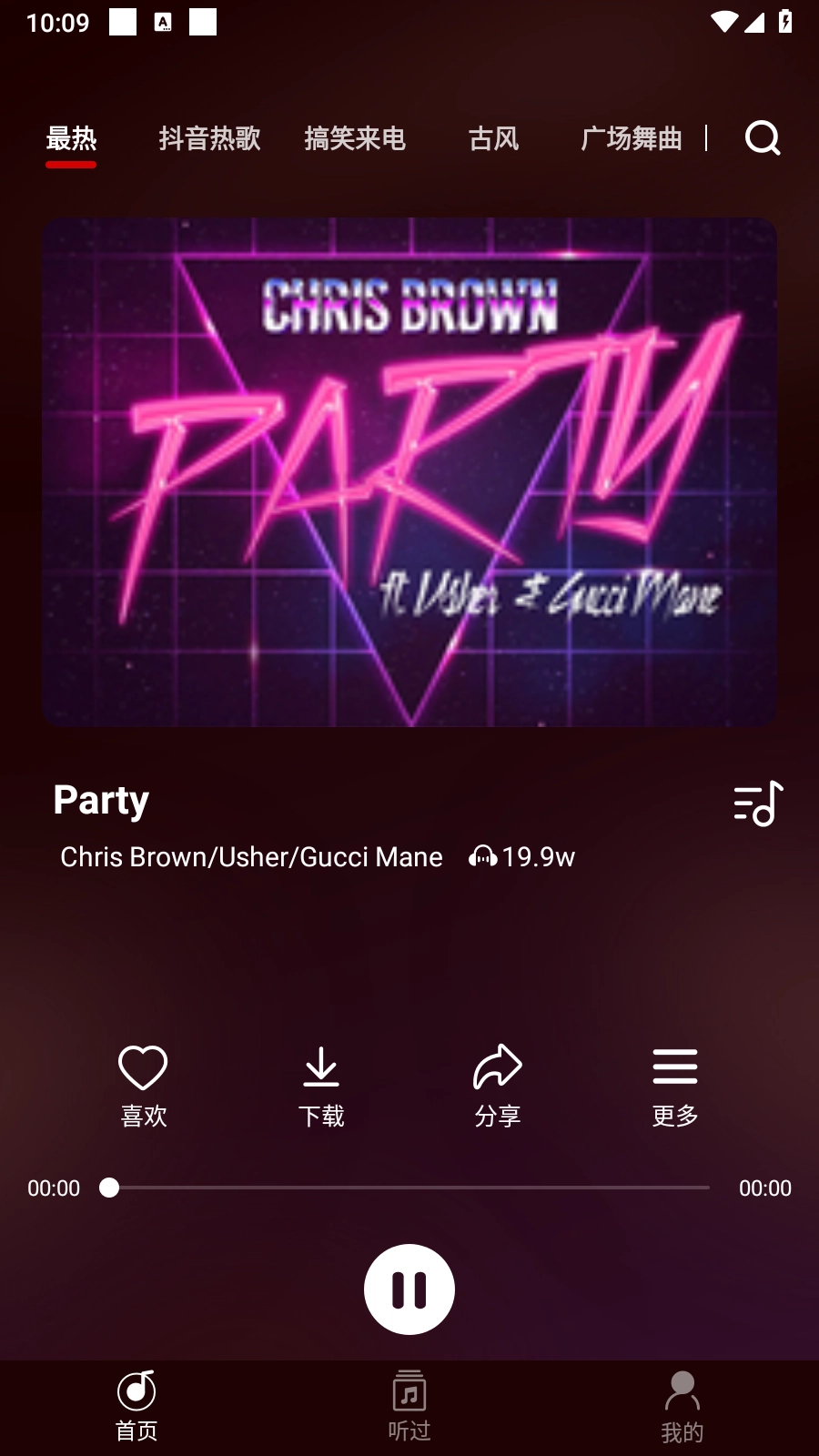Switch to the 抖音热歌 tab

click(209, 138)
